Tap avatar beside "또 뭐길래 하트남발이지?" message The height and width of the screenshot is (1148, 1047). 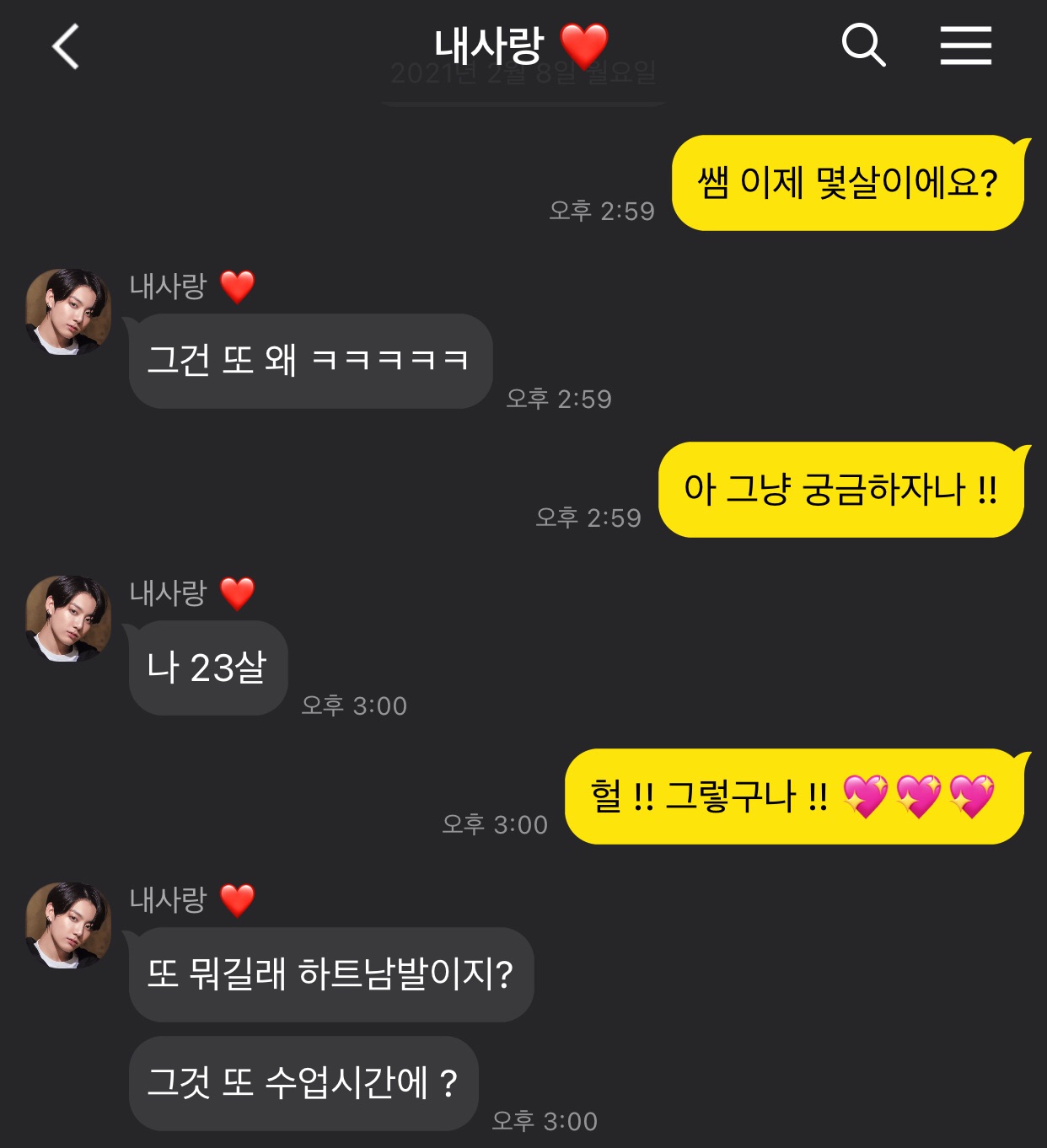click(x=68, y=925)
